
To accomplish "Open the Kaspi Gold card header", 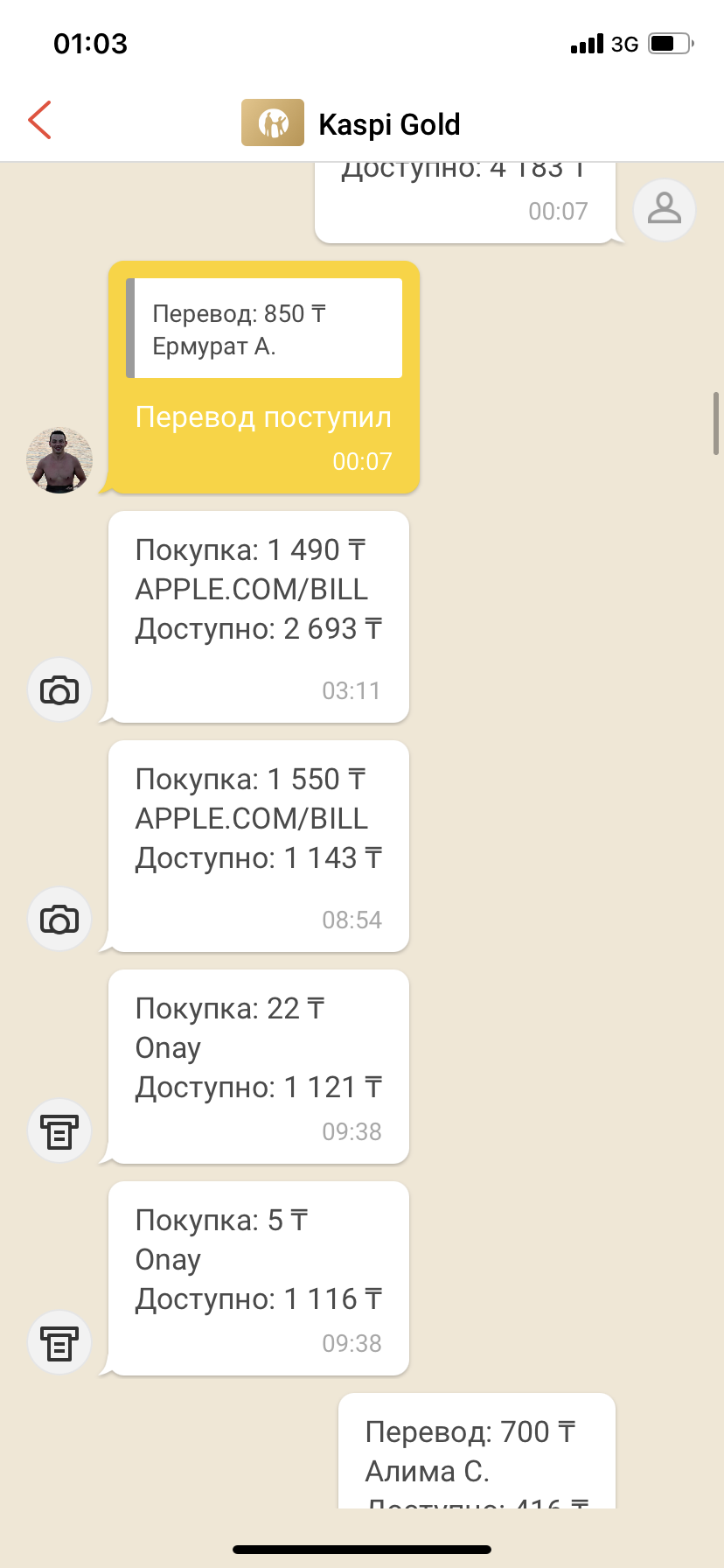I will (352, 123).
